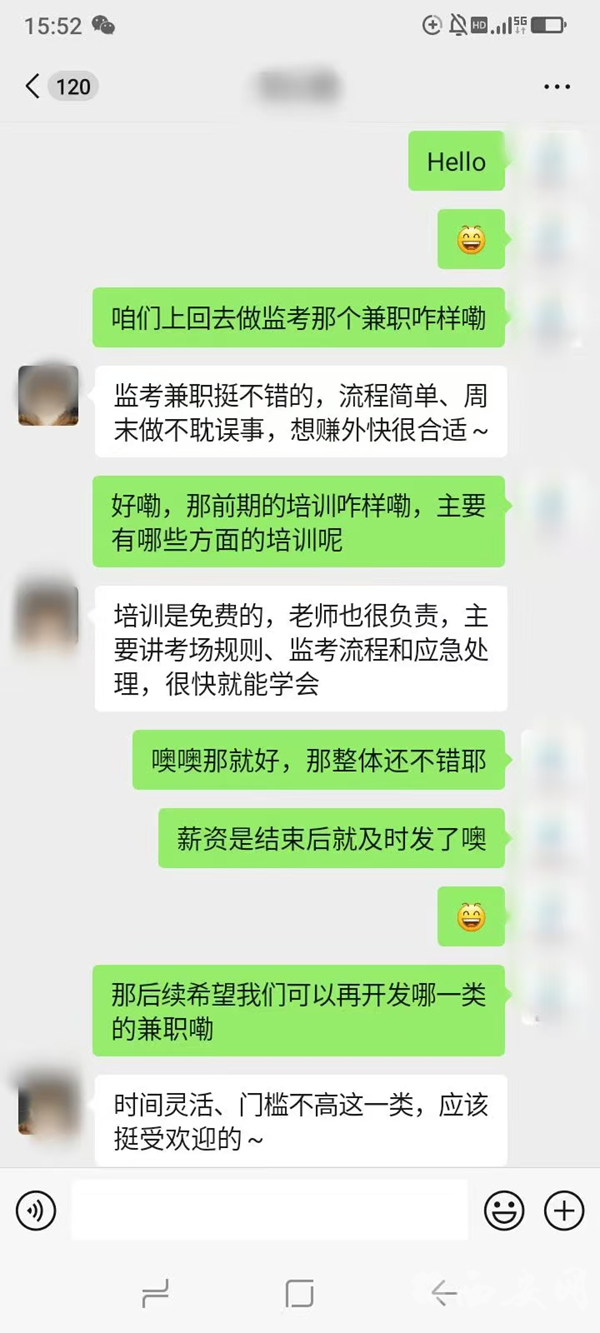600x1333 pixels.
Task: Open the system recent apps button
Action: [x=155, y=1293]
